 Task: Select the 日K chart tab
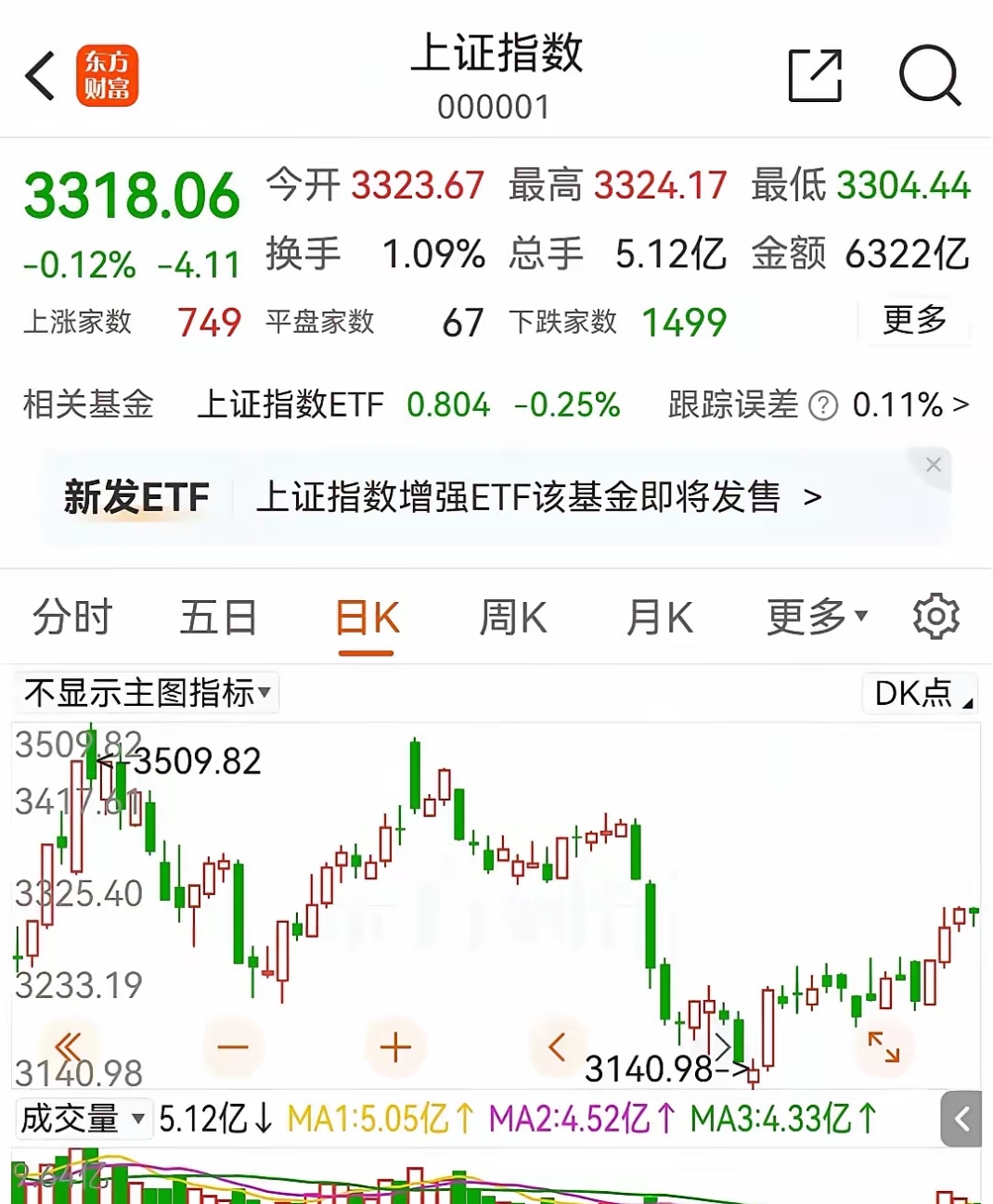click(367, 618)
